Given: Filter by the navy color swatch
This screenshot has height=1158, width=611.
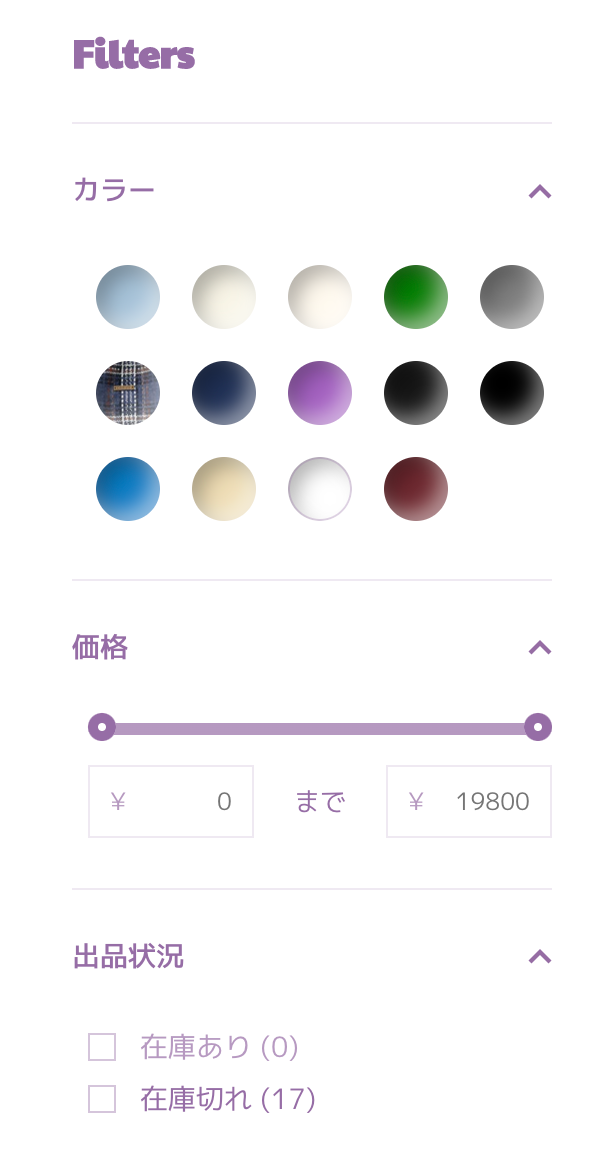Looking at the screenshot, I should pyautogui.click(x=224, y=393).
